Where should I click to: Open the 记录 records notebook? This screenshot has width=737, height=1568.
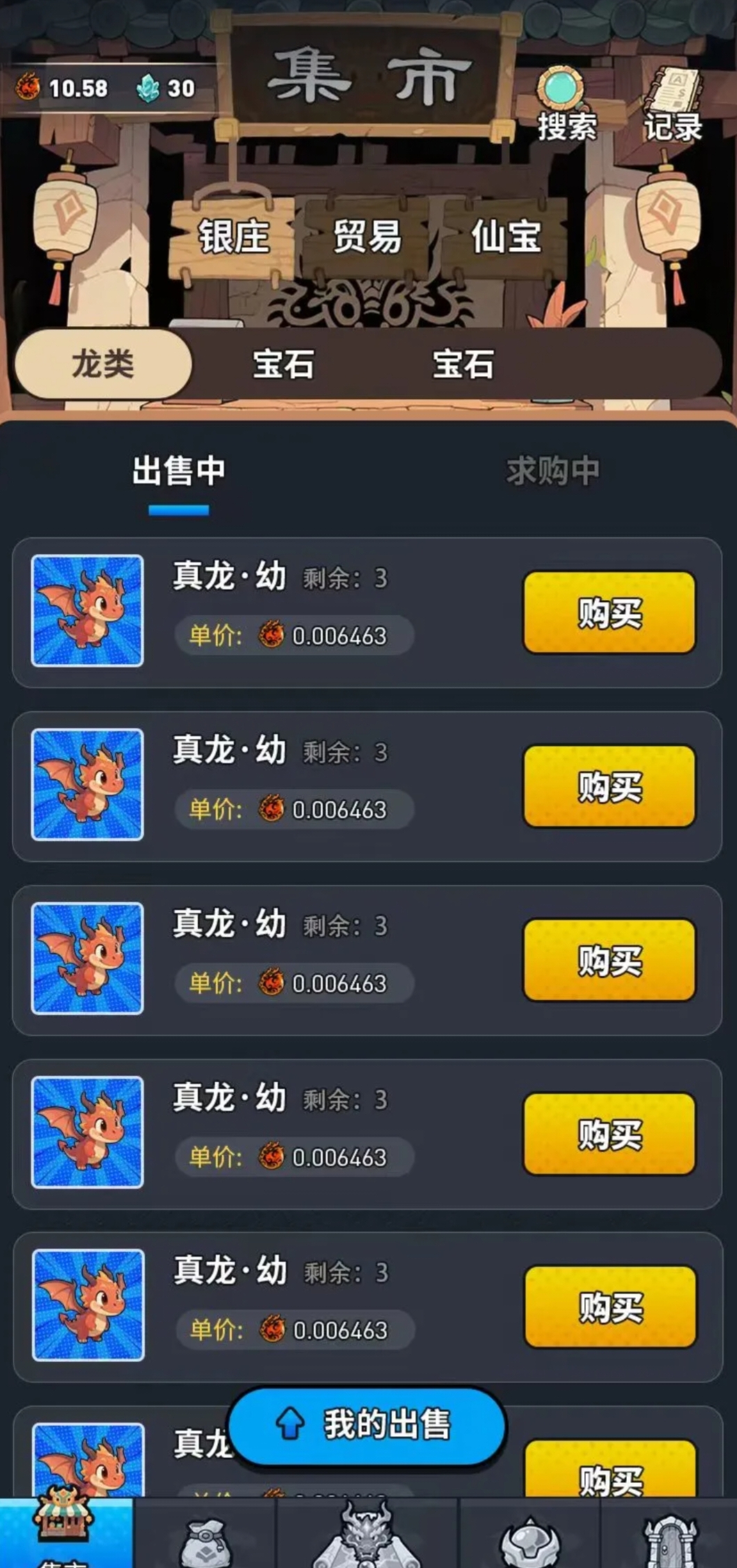(x=672, y=104)
